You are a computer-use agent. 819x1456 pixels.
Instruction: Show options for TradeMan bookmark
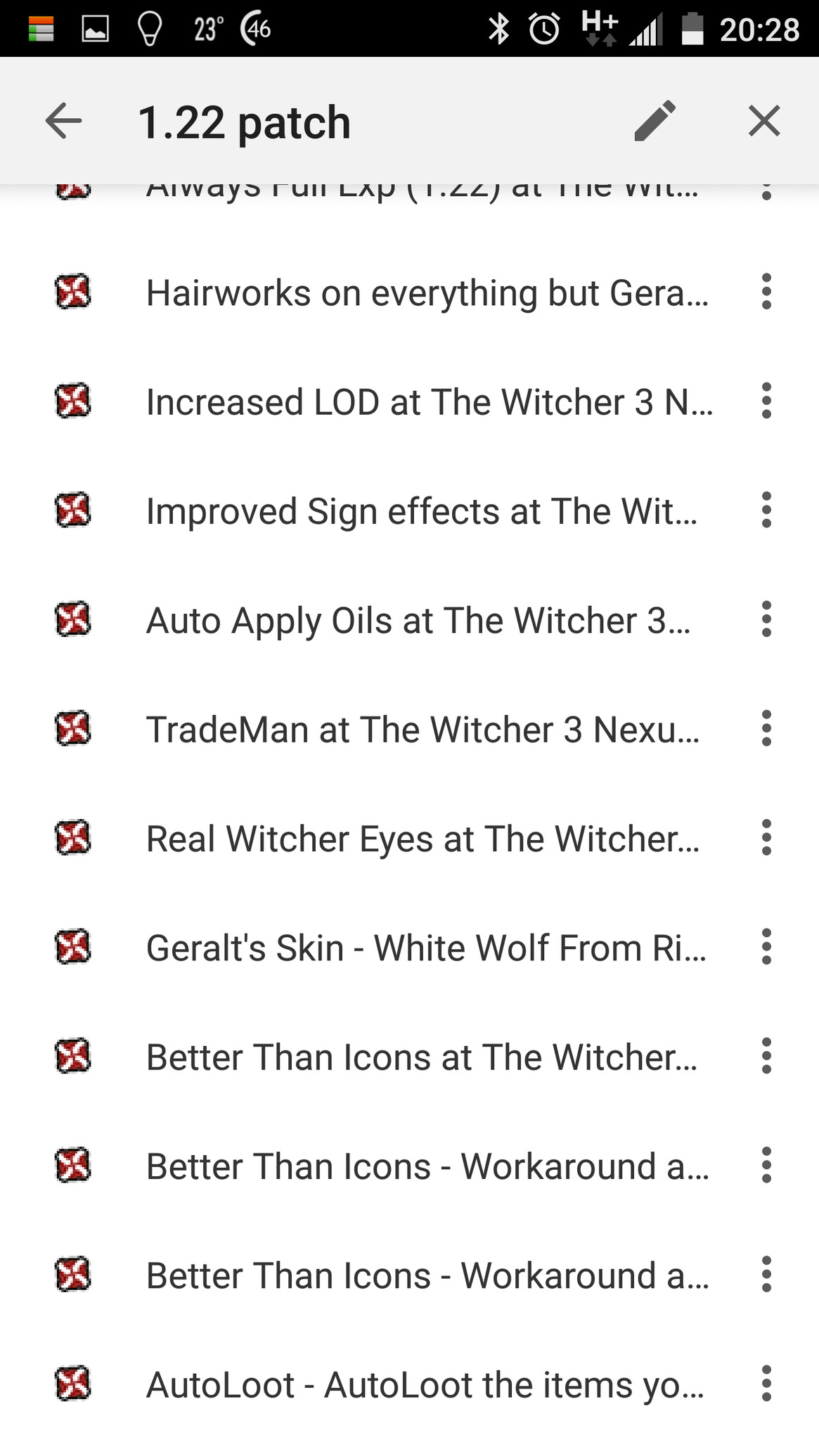click(766, 730)
